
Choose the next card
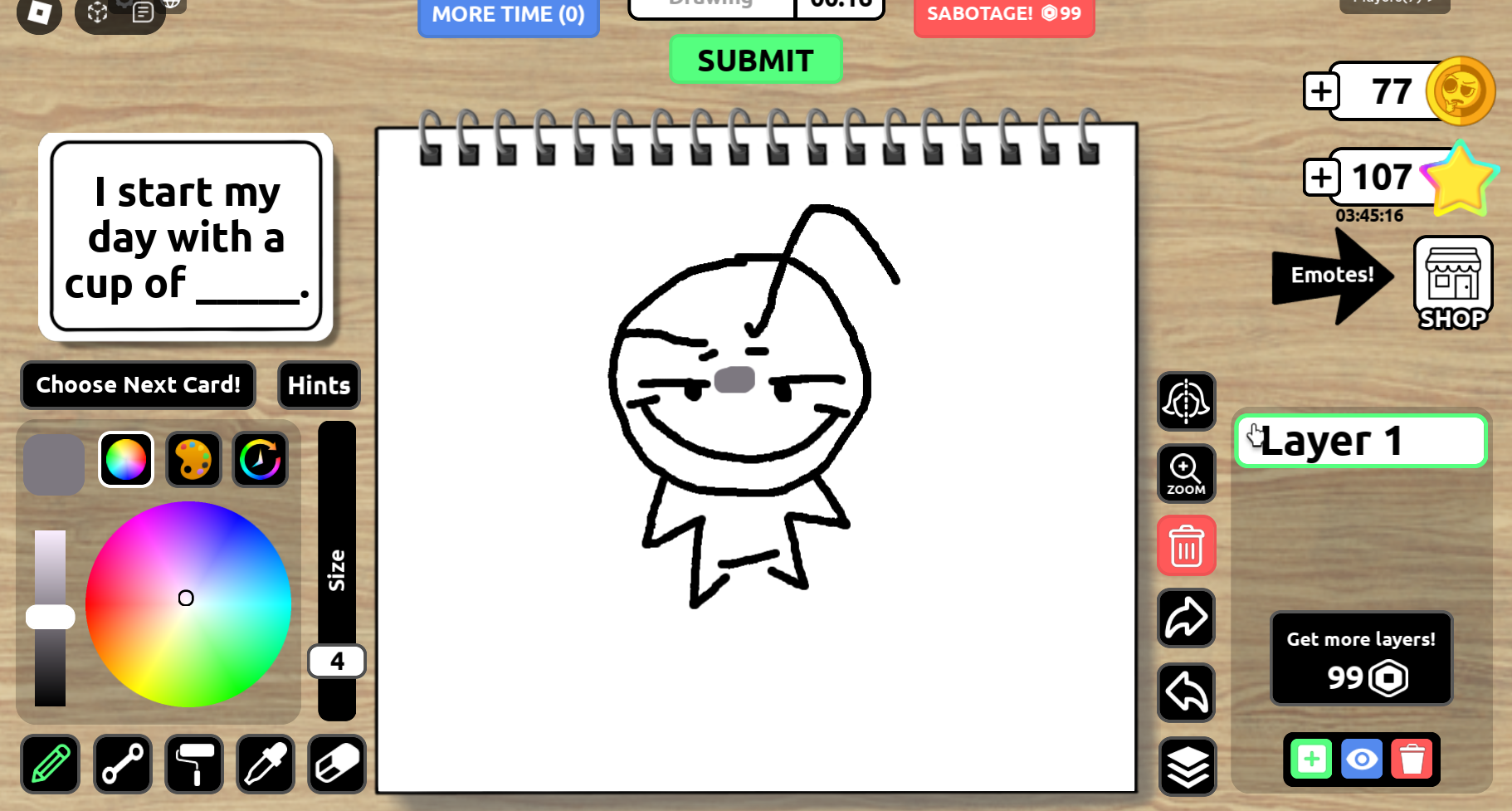click(x=138, y=385)
